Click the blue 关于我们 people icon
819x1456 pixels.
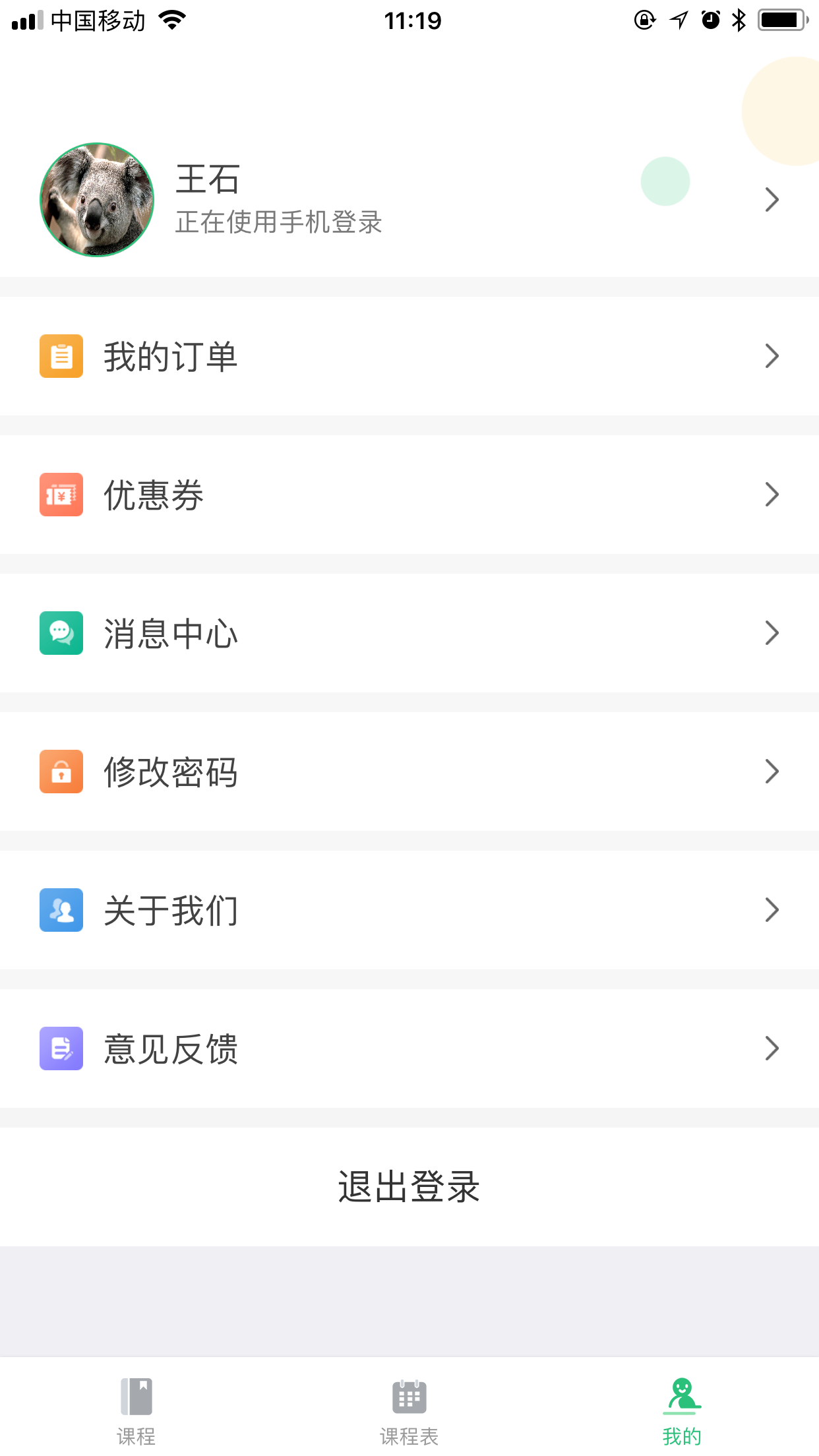click(61, 910)
